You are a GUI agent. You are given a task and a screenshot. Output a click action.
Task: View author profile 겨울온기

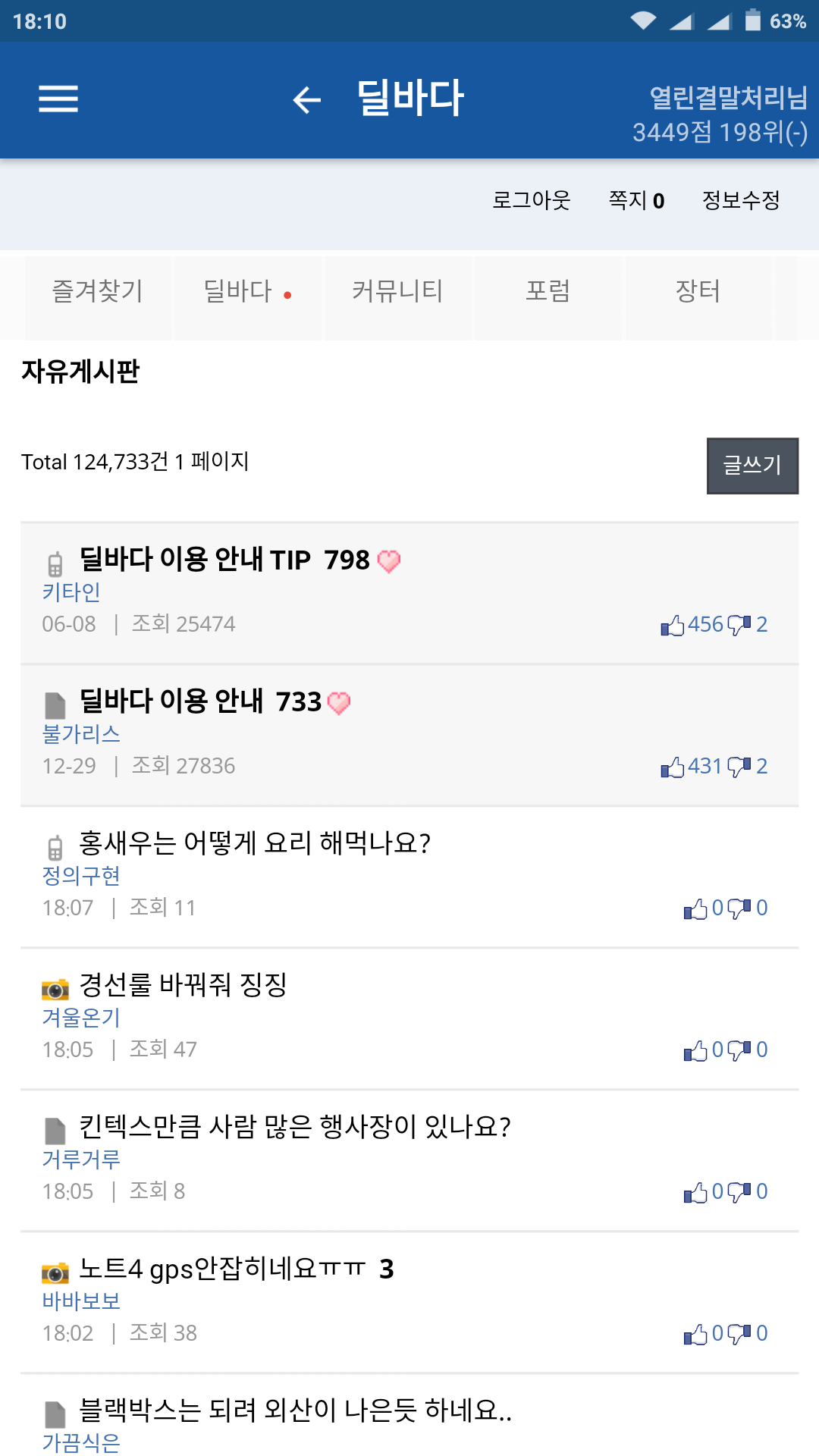(81, 1018)
